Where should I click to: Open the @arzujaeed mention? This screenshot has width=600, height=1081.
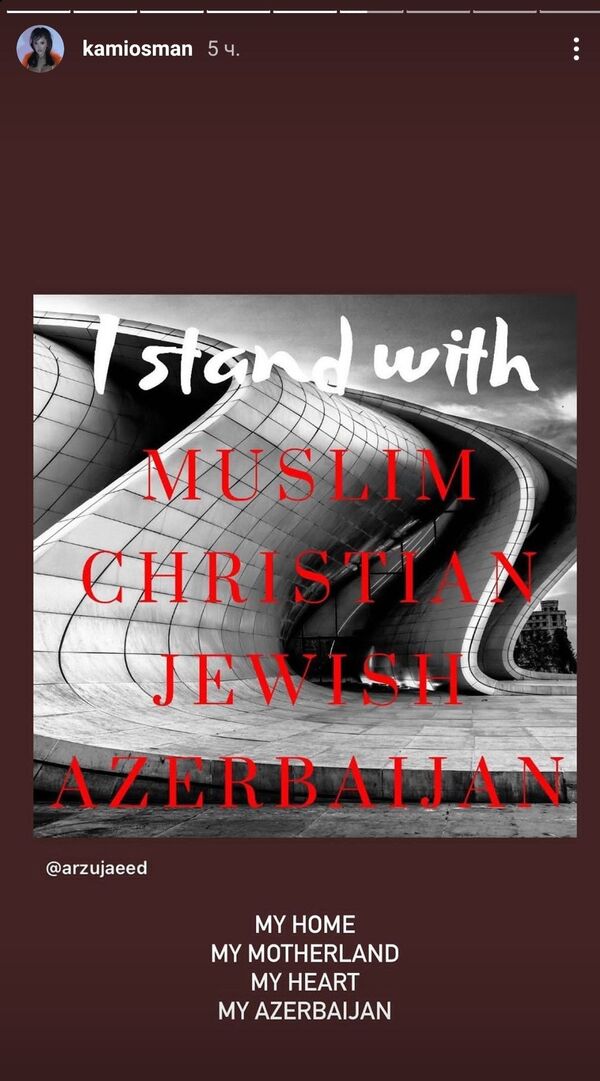(x=96, y=868)
